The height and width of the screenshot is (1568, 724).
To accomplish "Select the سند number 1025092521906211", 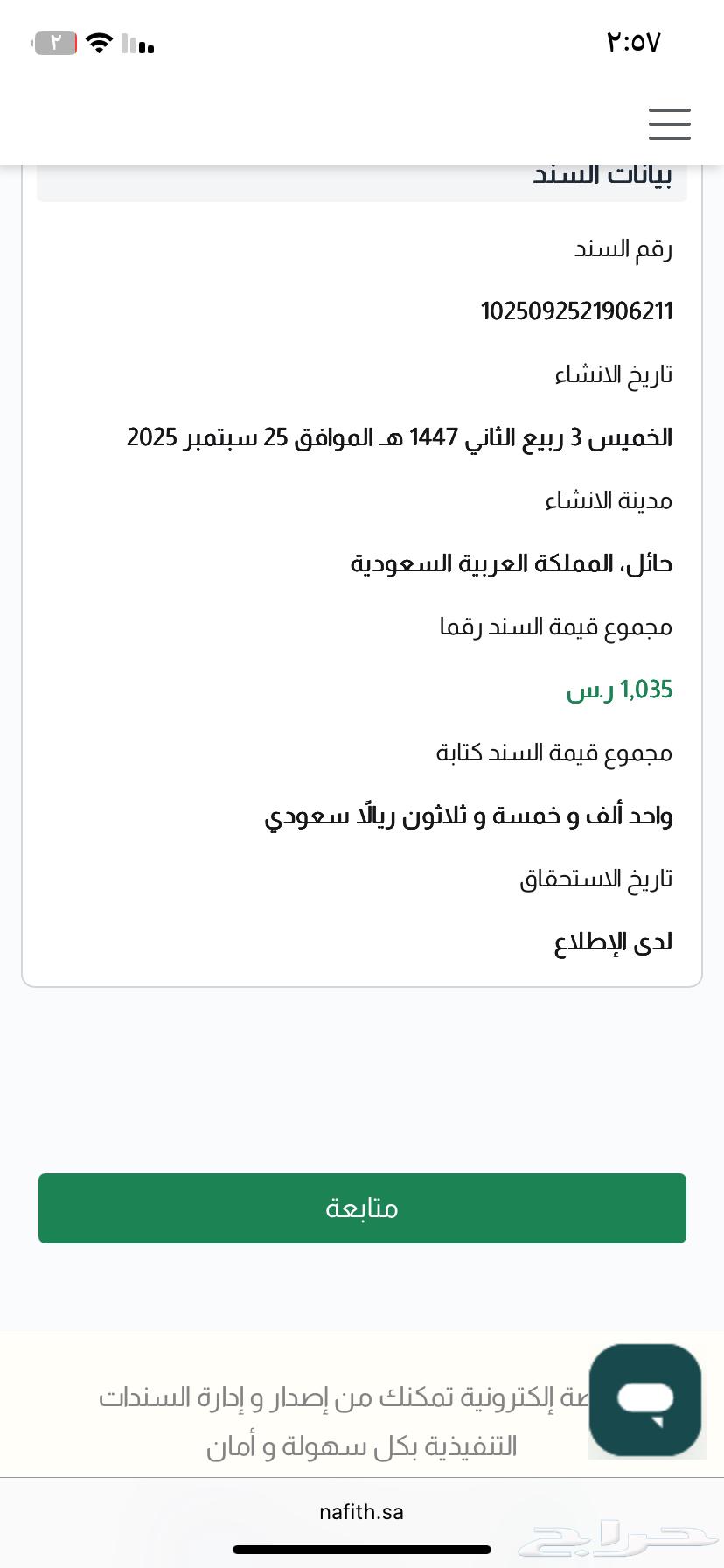I will point(577,311).
